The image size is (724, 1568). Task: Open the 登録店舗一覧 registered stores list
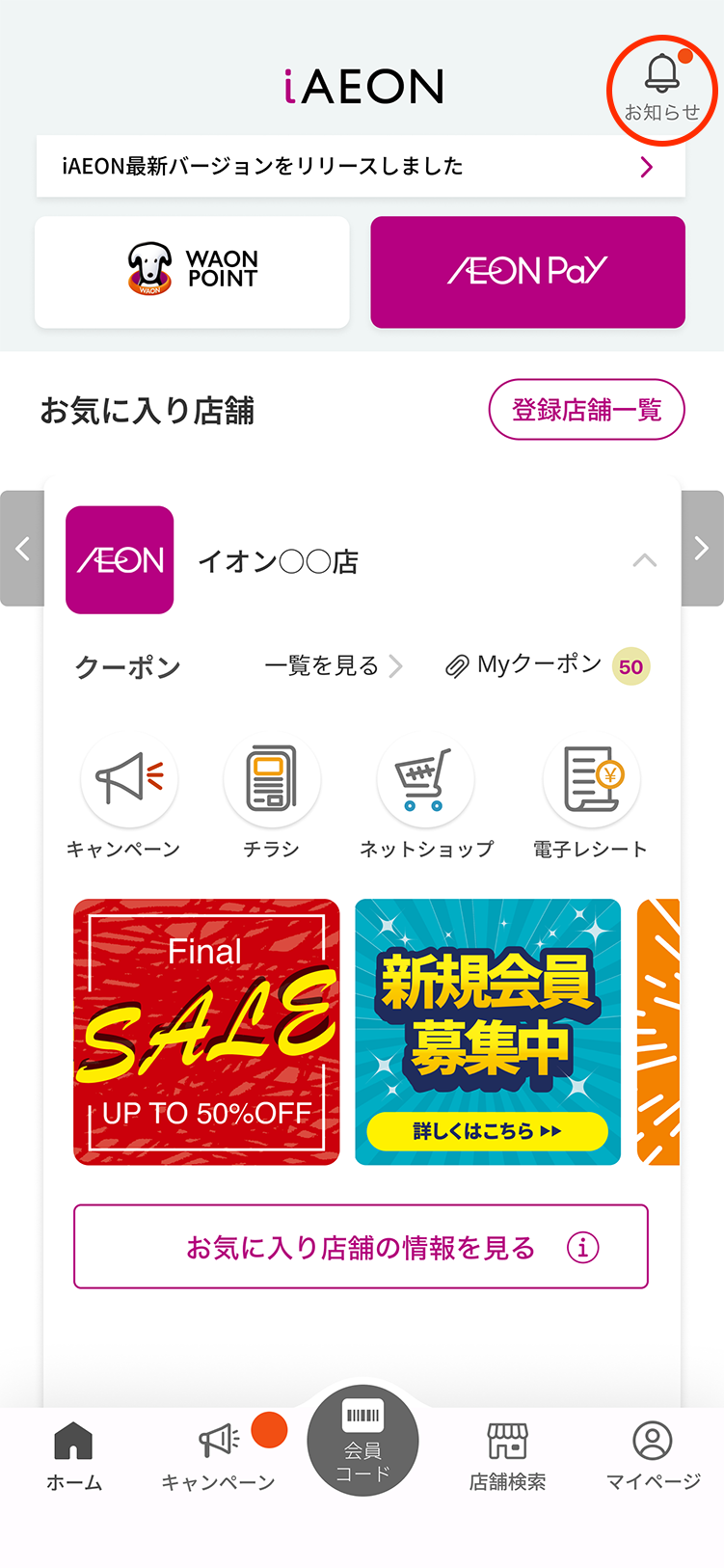586,410
